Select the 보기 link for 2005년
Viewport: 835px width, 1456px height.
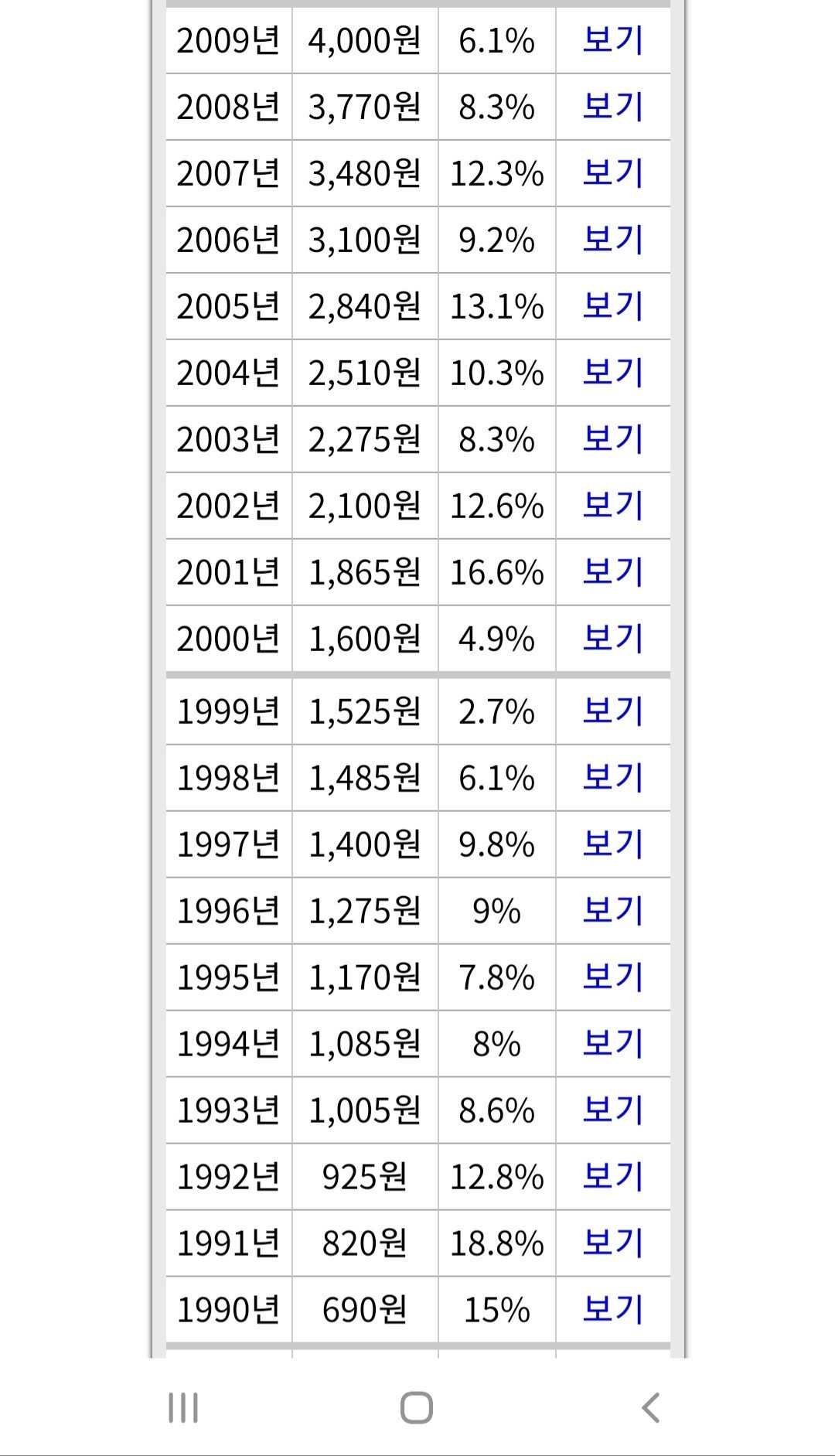point(612,306)
